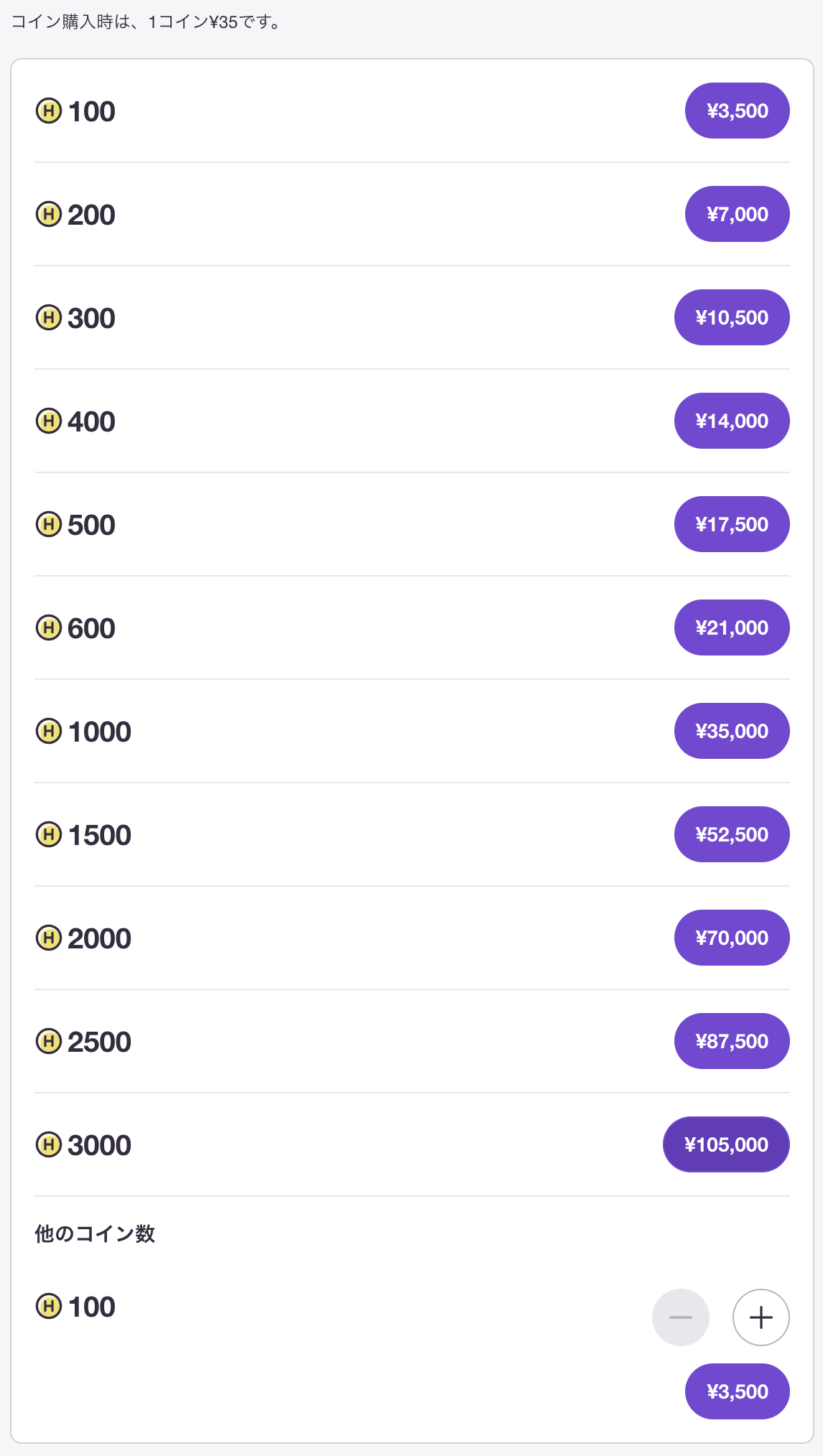Tap the ¥3,500 button under 他のコイン数

[x=737, y=1391]
